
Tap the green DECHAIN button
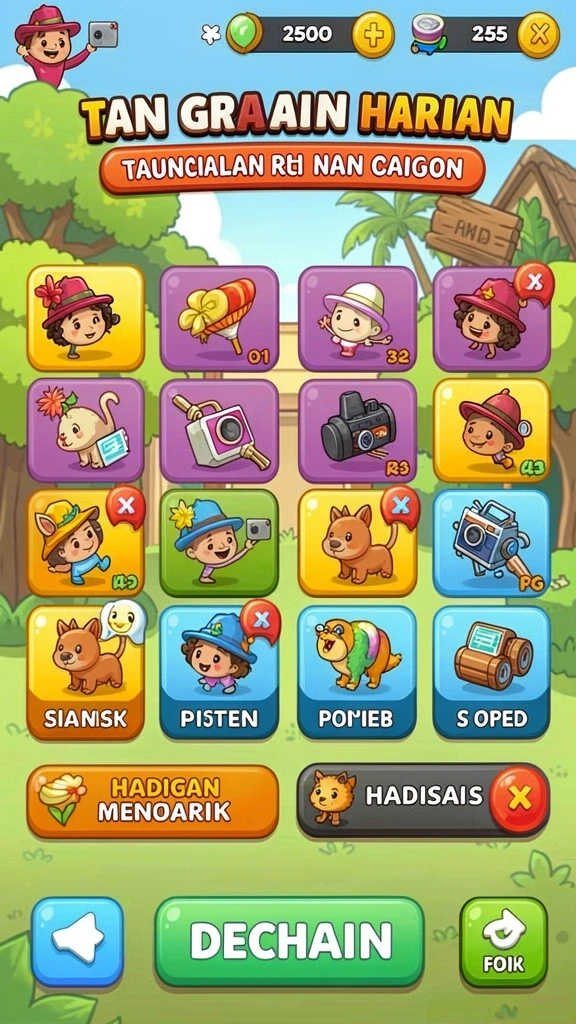(289, 941)
